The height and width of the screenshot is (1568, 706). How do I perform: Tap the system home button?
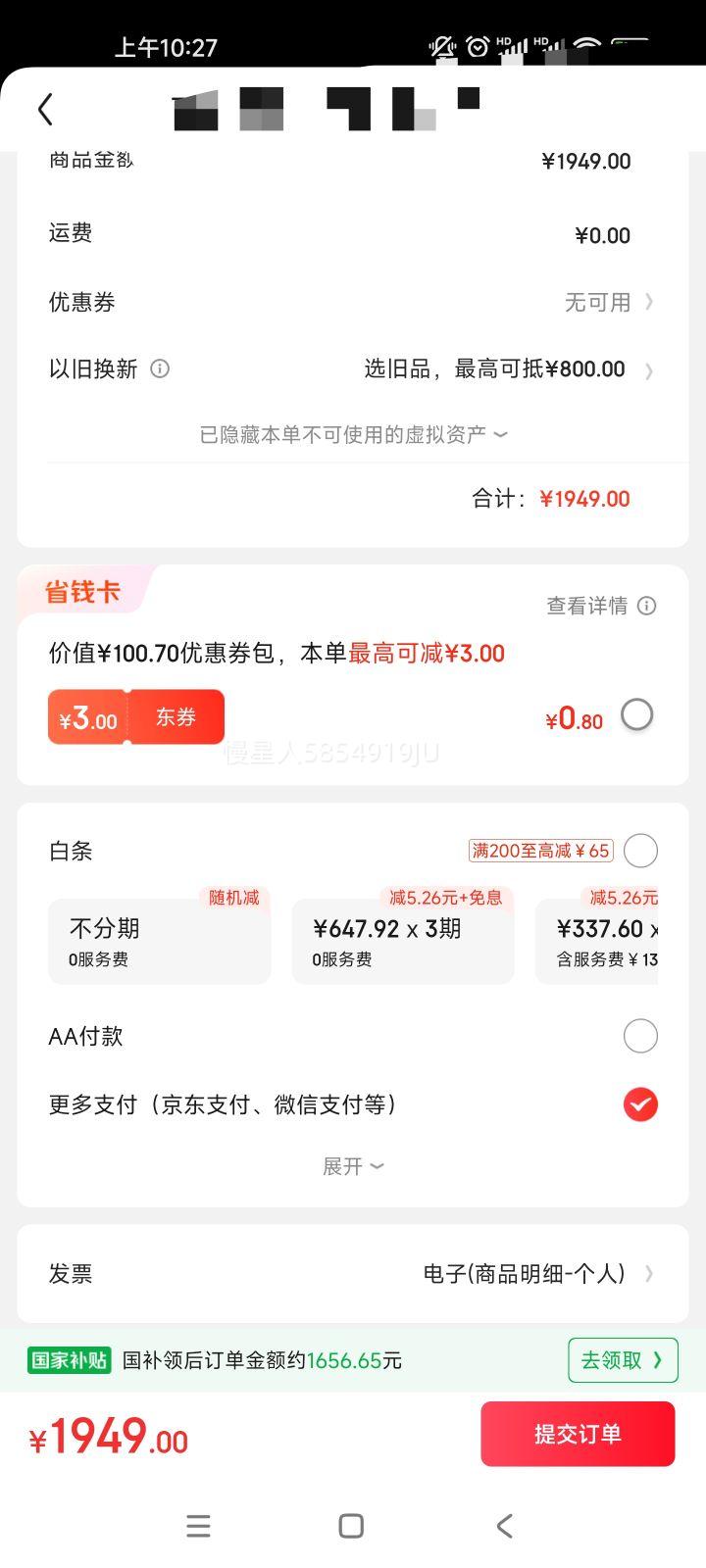coord(351,1526)
